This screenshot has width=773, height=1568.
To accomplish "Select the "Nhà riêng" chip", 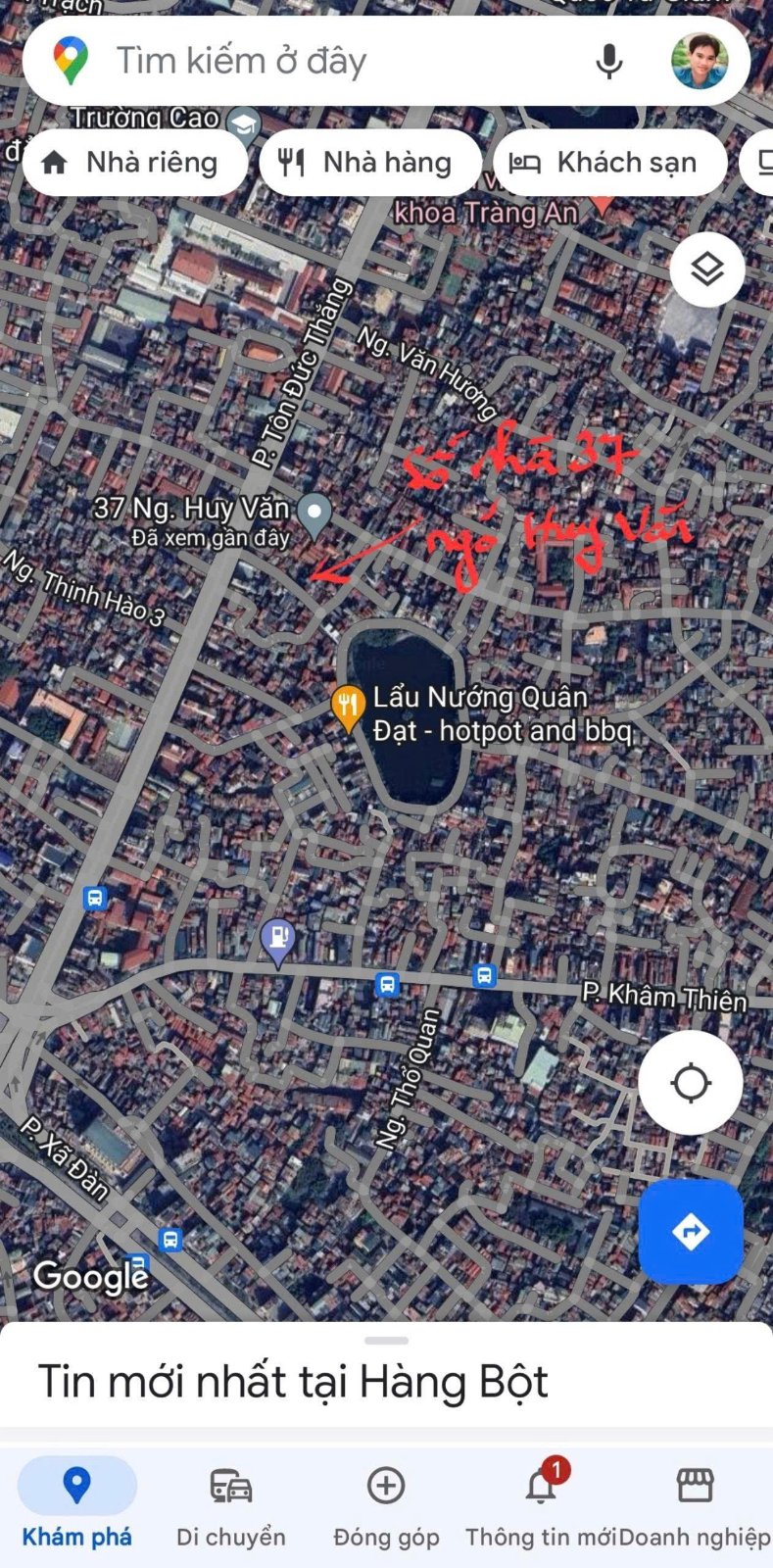I will [135, 163].
